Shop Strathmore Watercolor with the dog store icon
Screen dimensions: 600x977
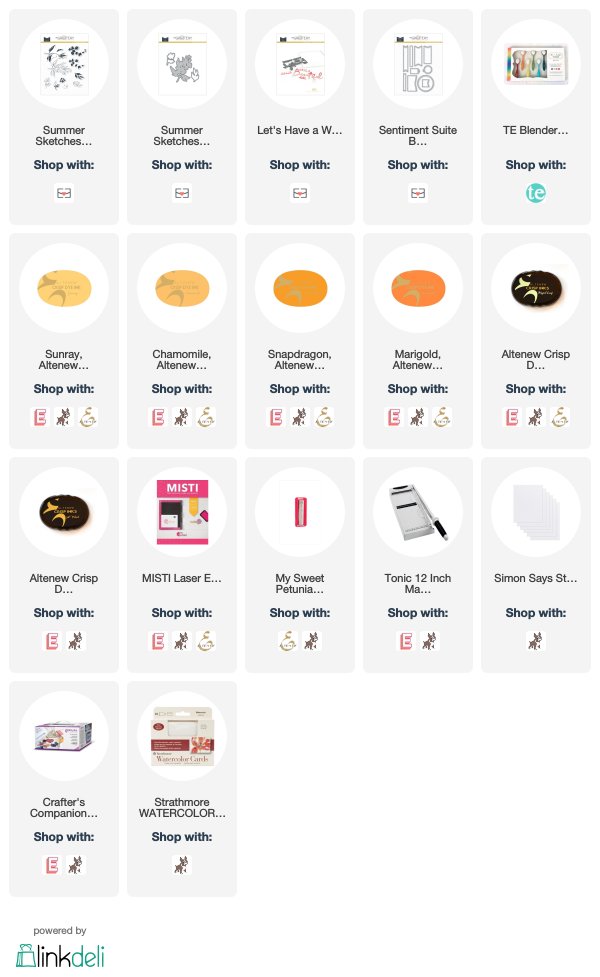pos(182,865)
